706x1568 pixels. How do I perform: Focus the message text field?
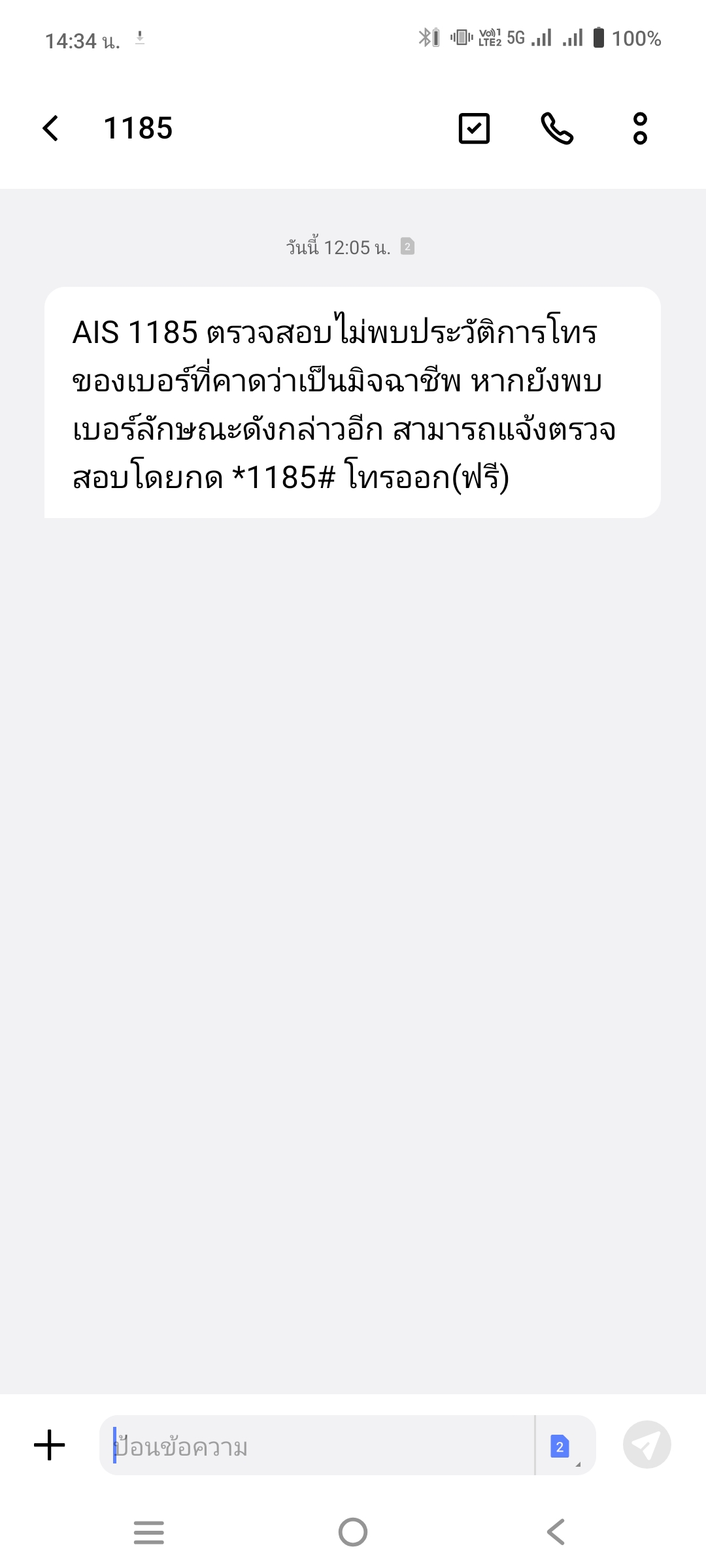pyautogui.click(x=317, y=1445)
